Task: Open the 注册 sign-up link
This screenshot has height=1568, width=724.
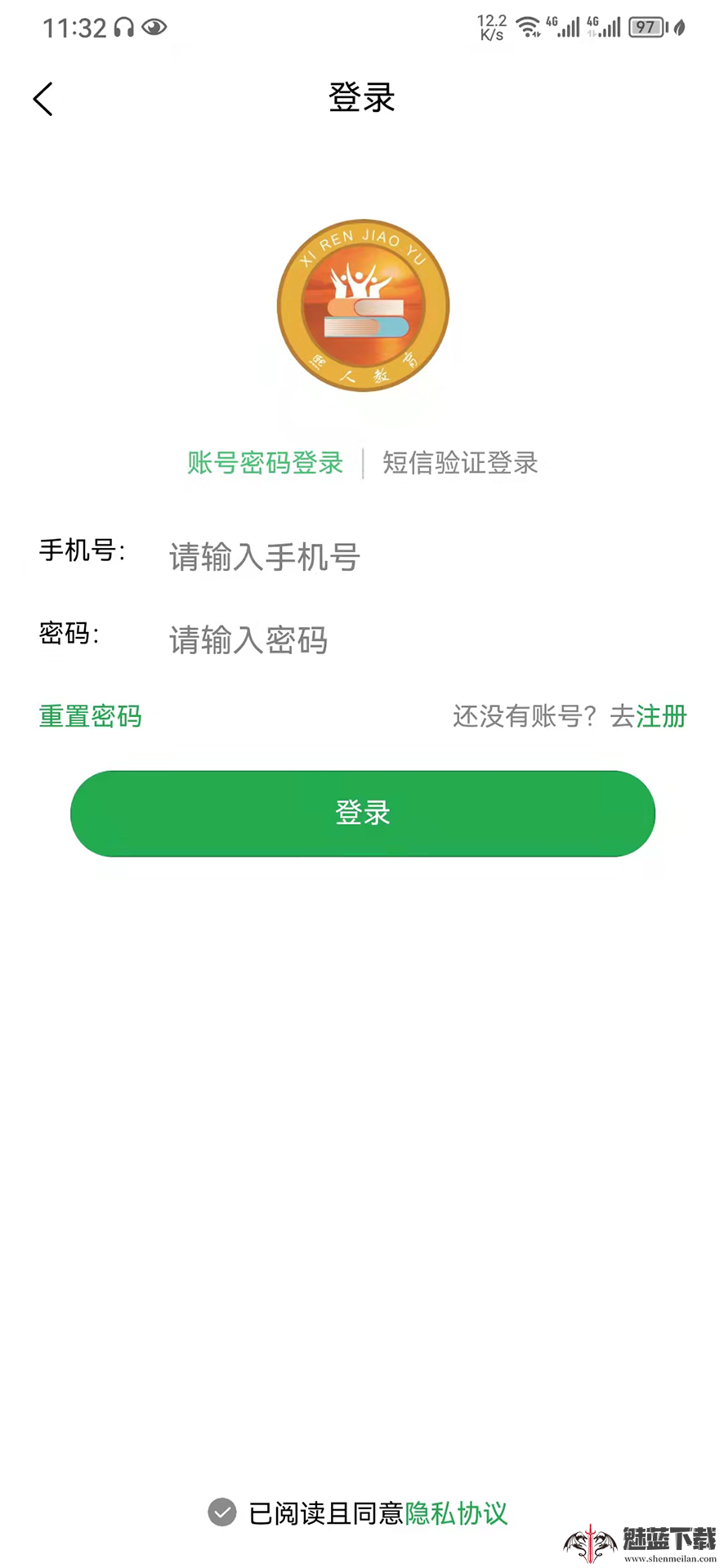Action: tap(661, 716)
